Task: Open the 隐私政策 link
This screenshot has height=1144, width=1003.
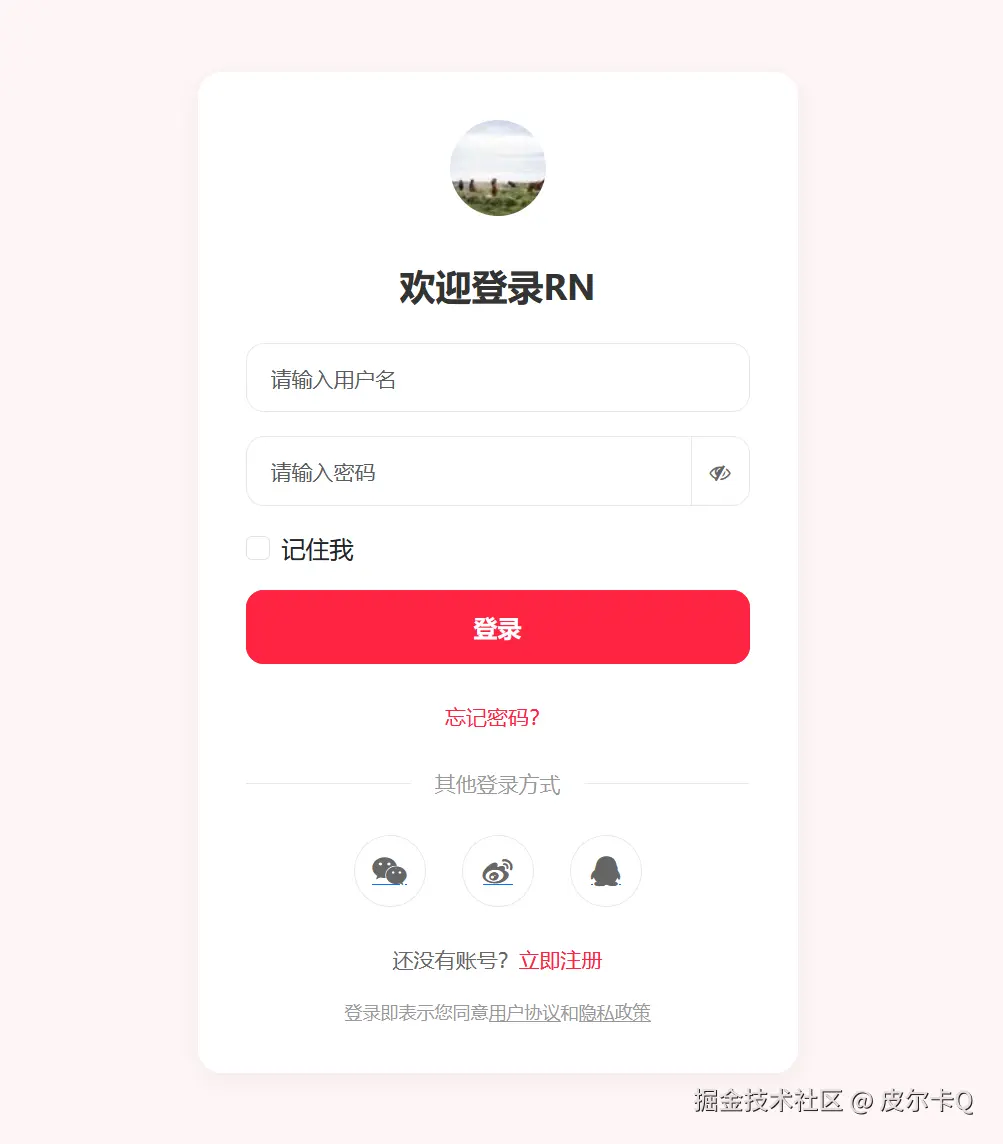Action: click(614, 1013)
